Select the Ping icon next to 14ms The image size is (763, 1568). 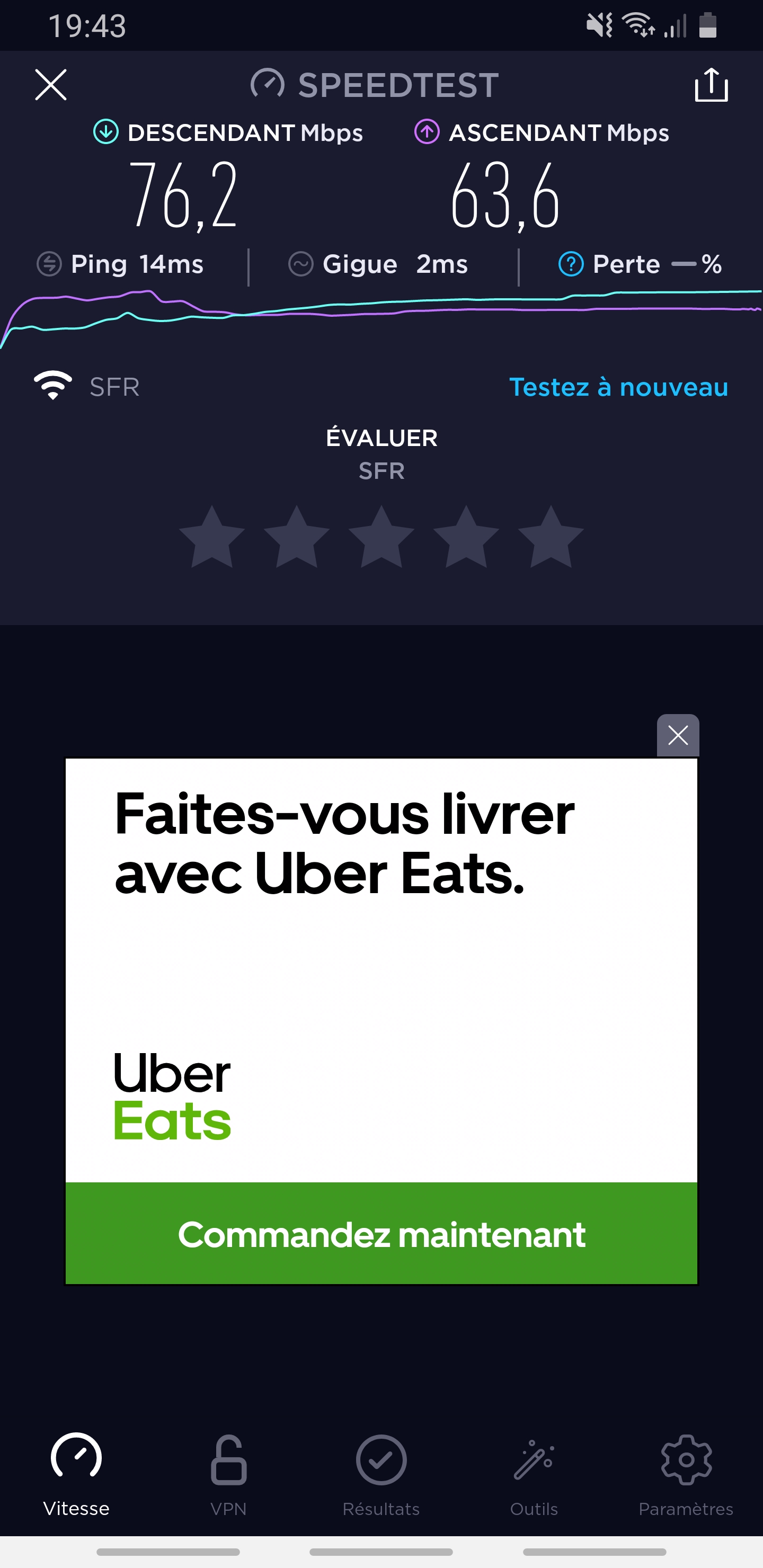pyautogui.click(x=49, y=264)
